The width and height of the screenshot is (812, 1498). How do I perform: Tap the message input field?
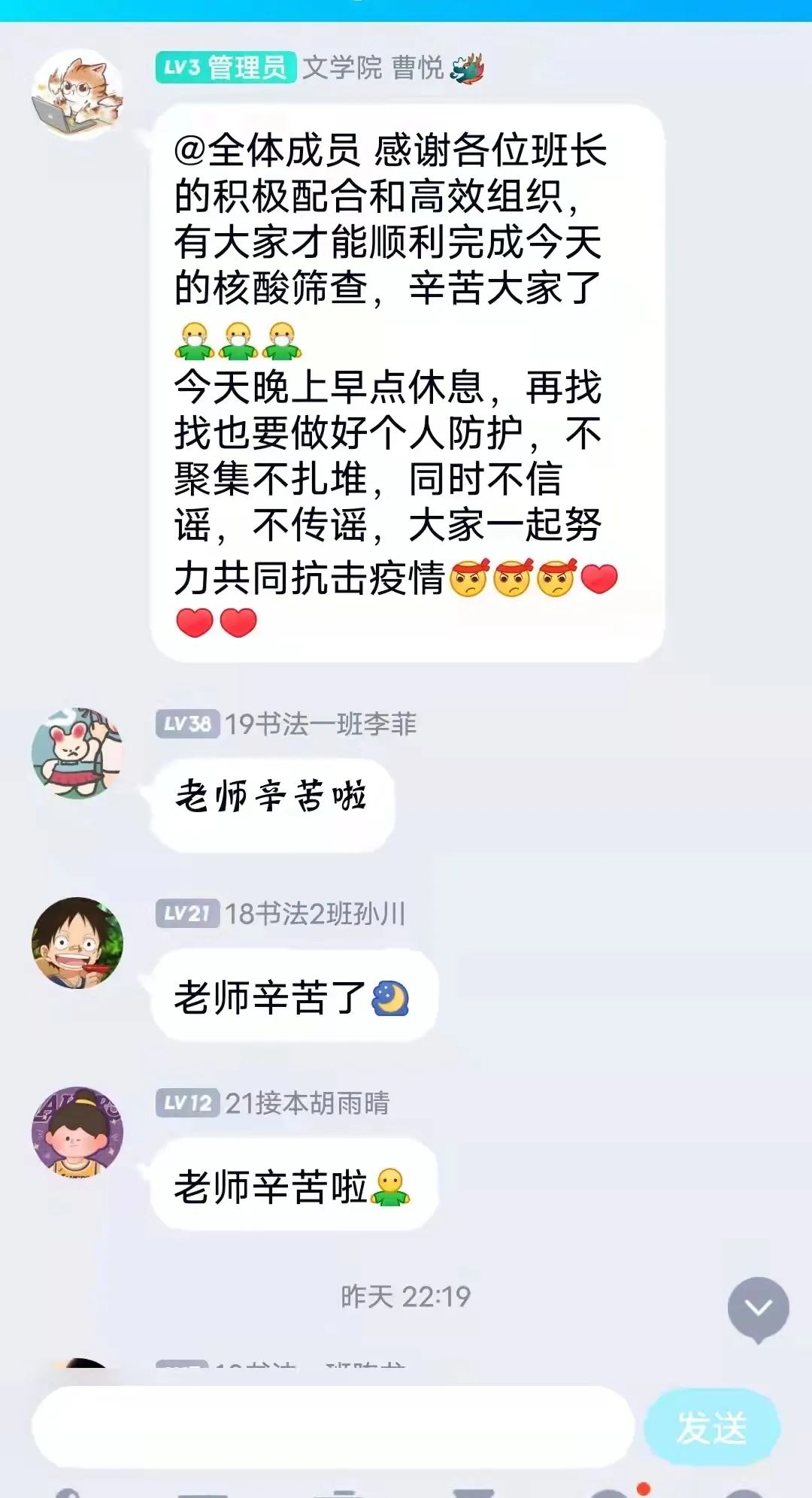click(x=333, y=1427)
